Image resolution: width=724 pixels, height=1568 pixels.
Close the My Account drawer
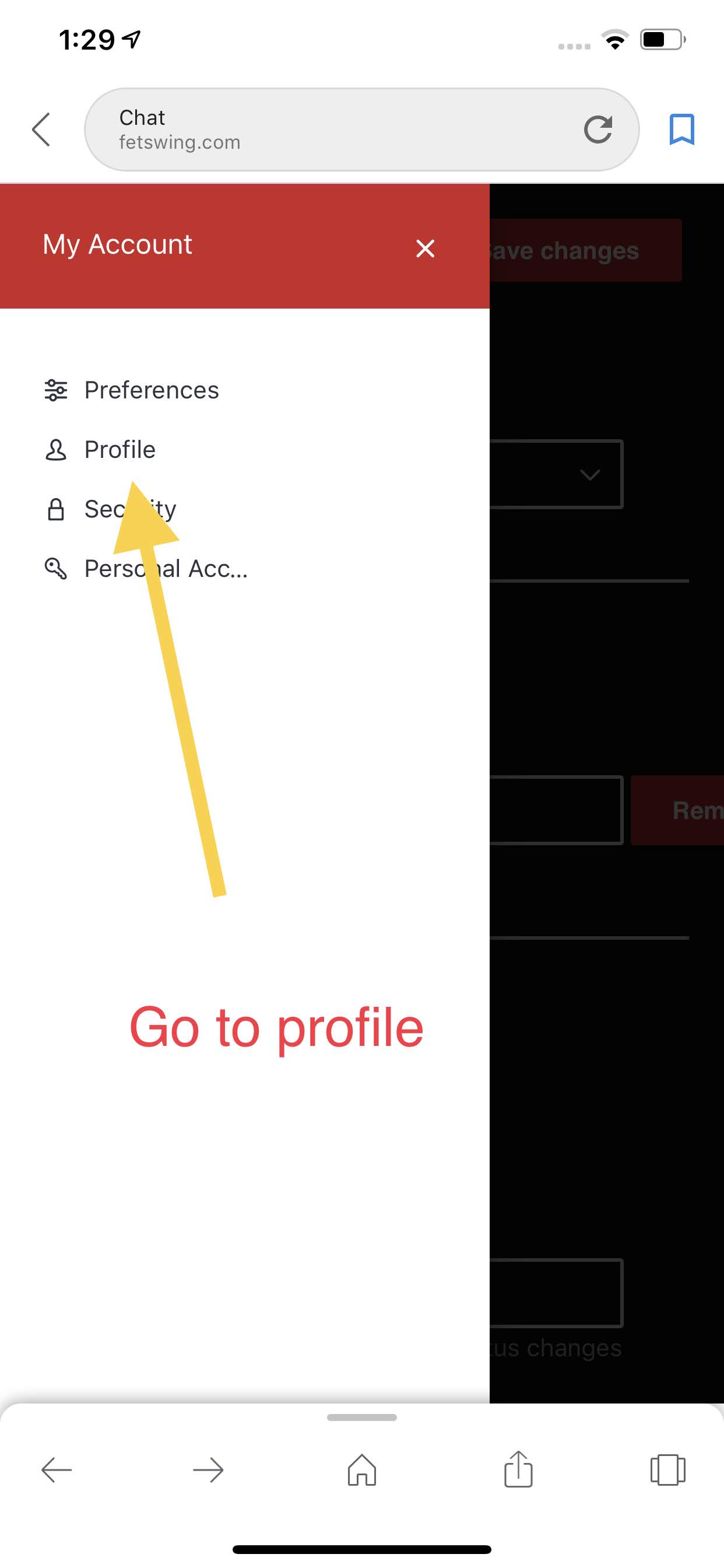tap(425, 249)
